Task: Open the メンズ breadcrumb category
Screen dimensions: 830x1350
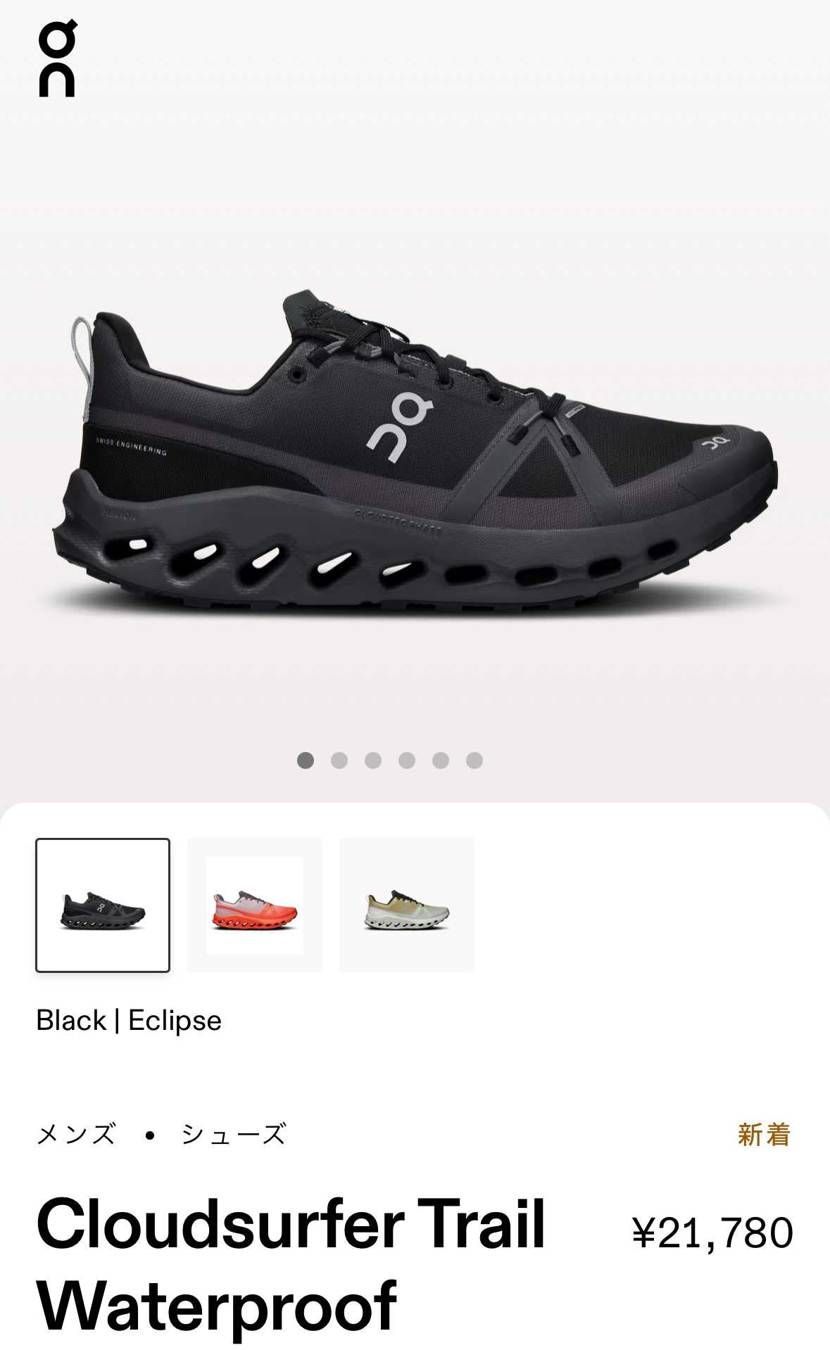Action: [76, 1134]
